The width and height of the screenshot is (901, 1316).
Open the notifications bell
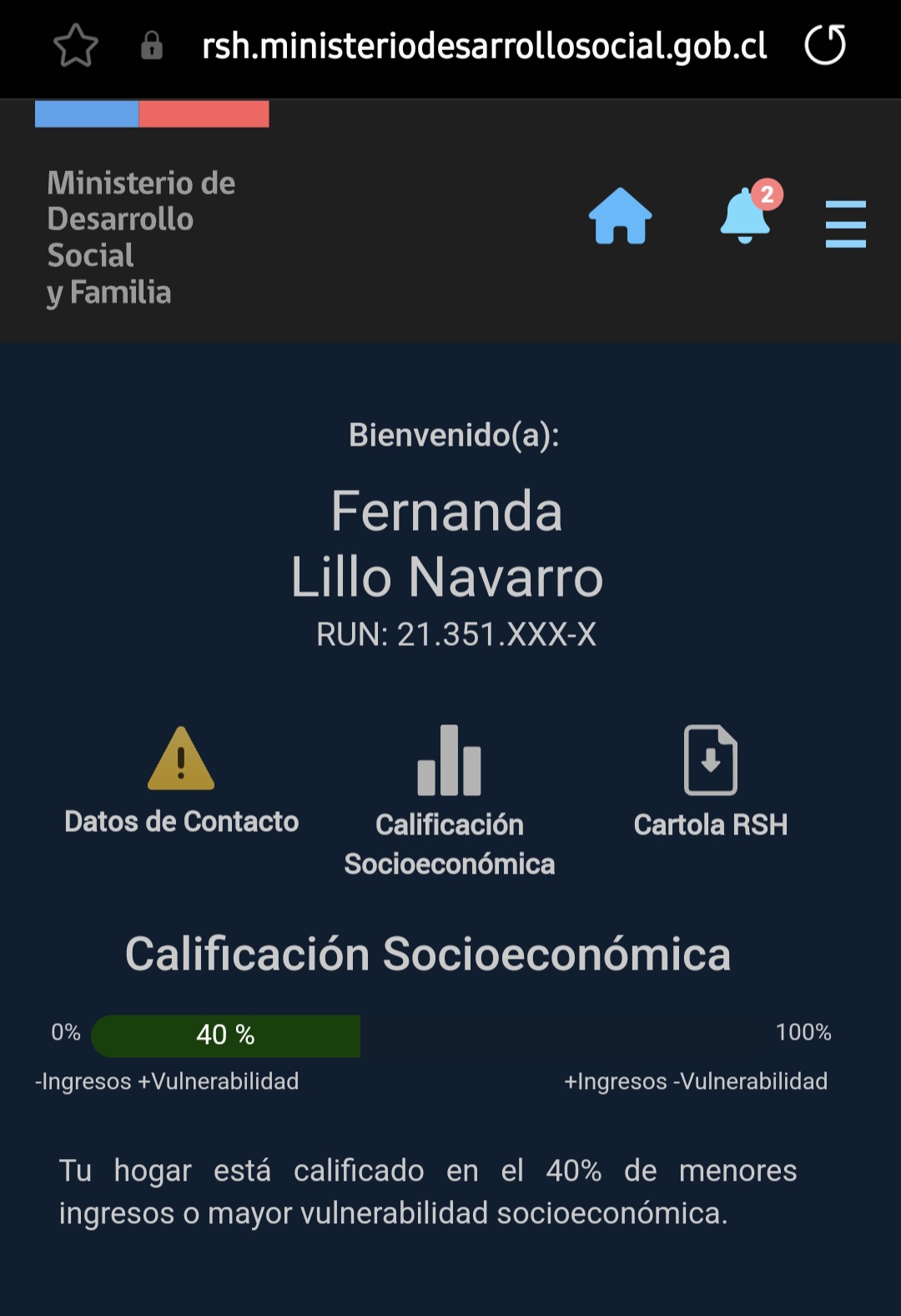[x=745, y=216]
